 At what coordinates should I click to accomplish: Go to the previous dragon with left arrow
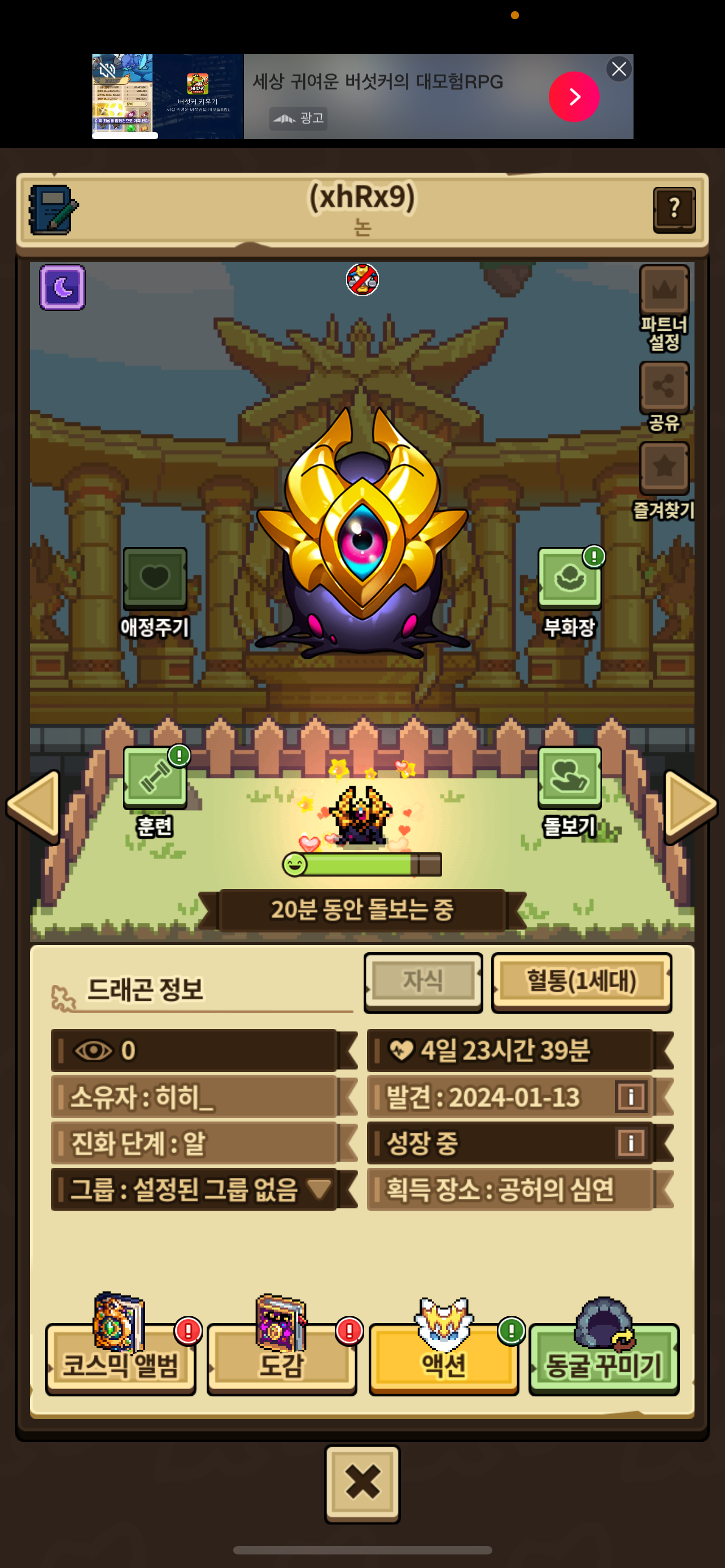(34, 805)
